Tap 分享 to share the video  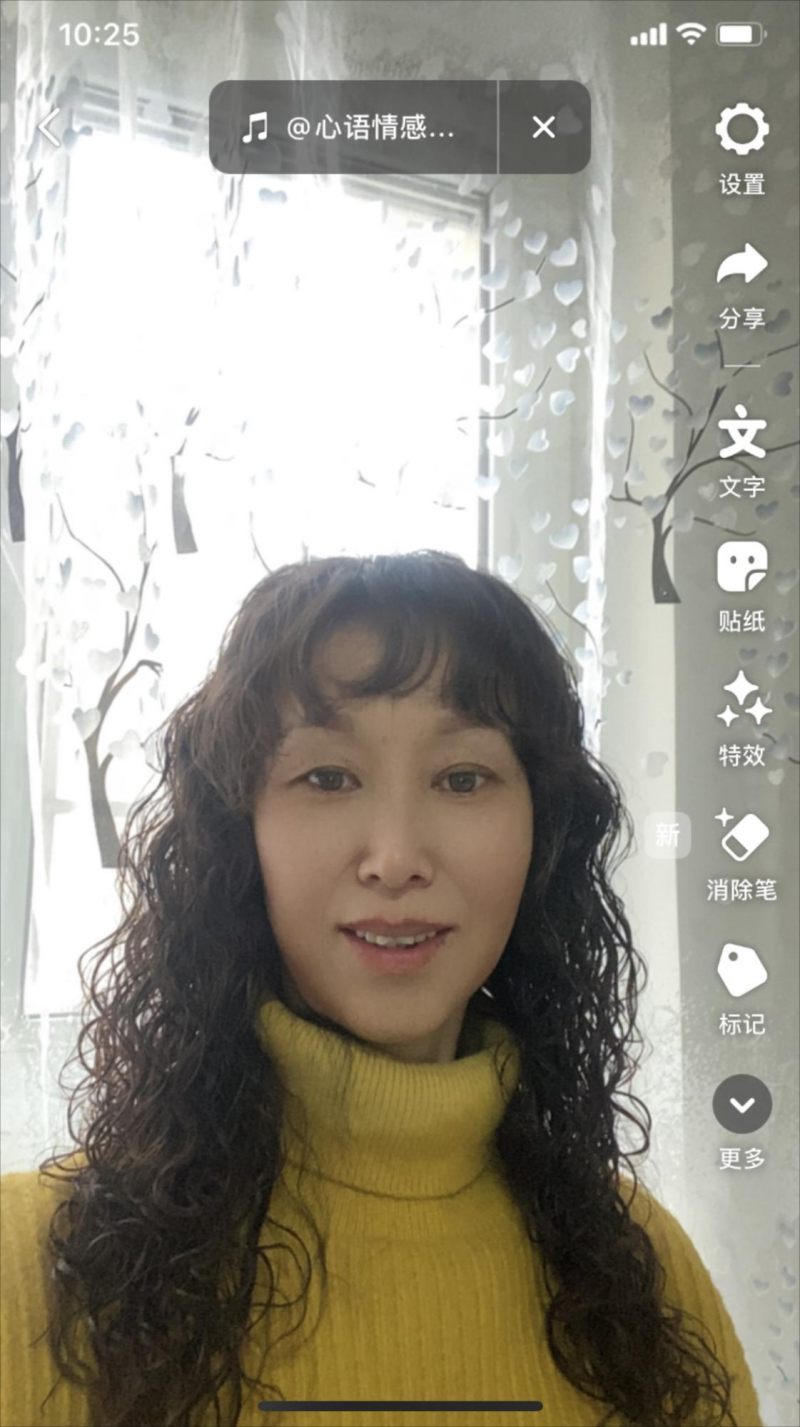point(742,285)
